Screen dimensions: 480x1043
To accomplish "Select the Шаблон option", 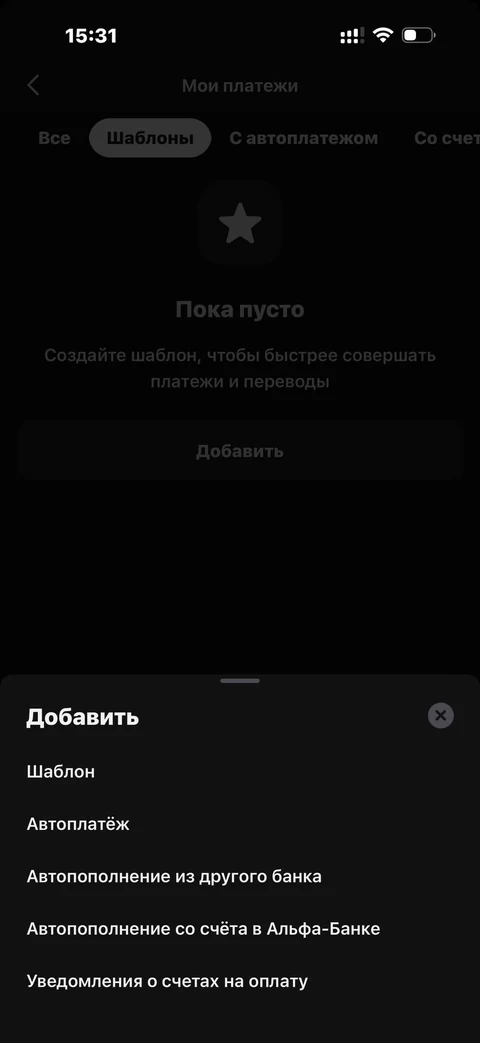I will click(x=240, y=772).
